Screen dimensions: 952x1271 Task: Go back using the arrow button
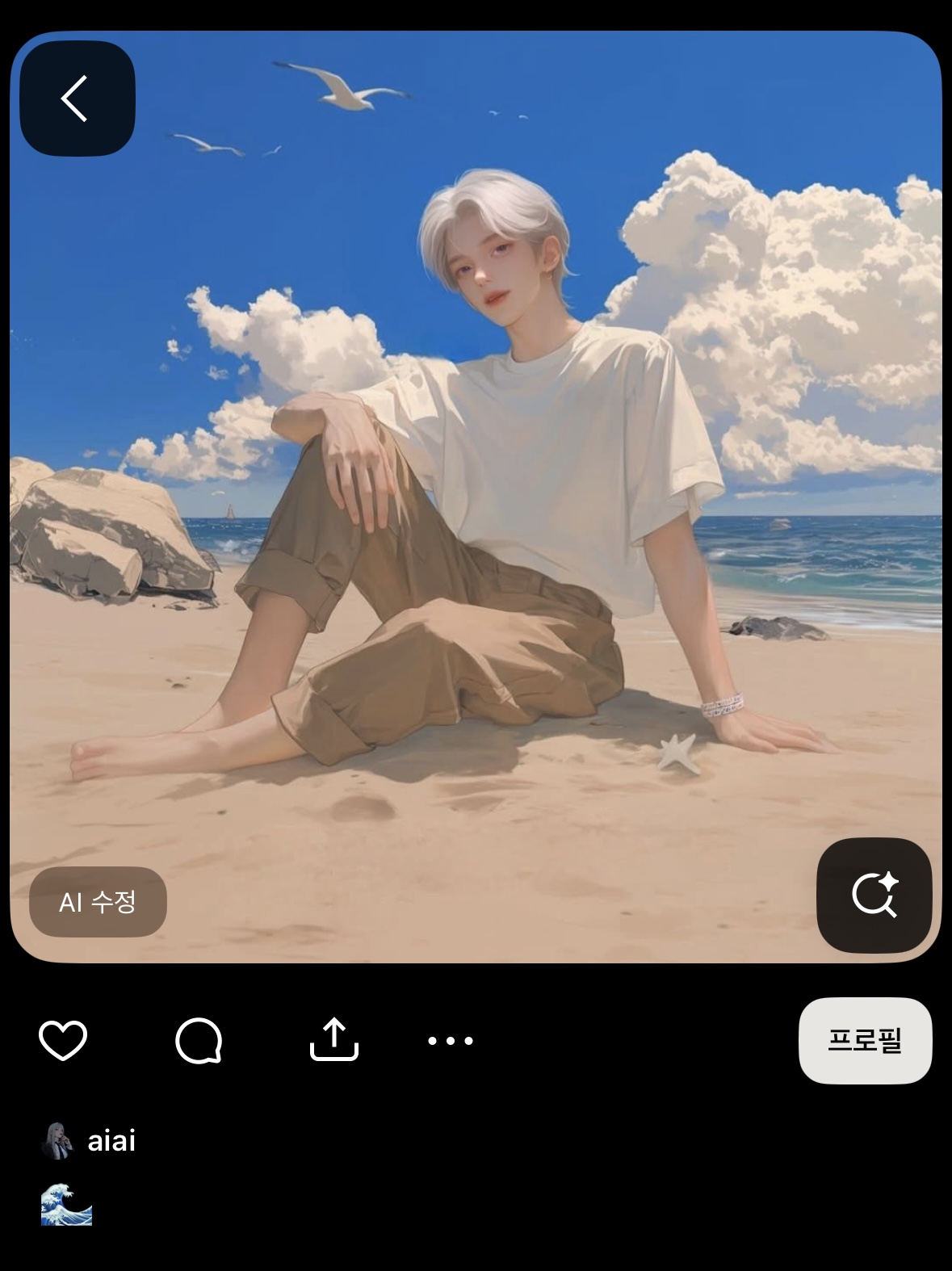click(x=77, y=99)
